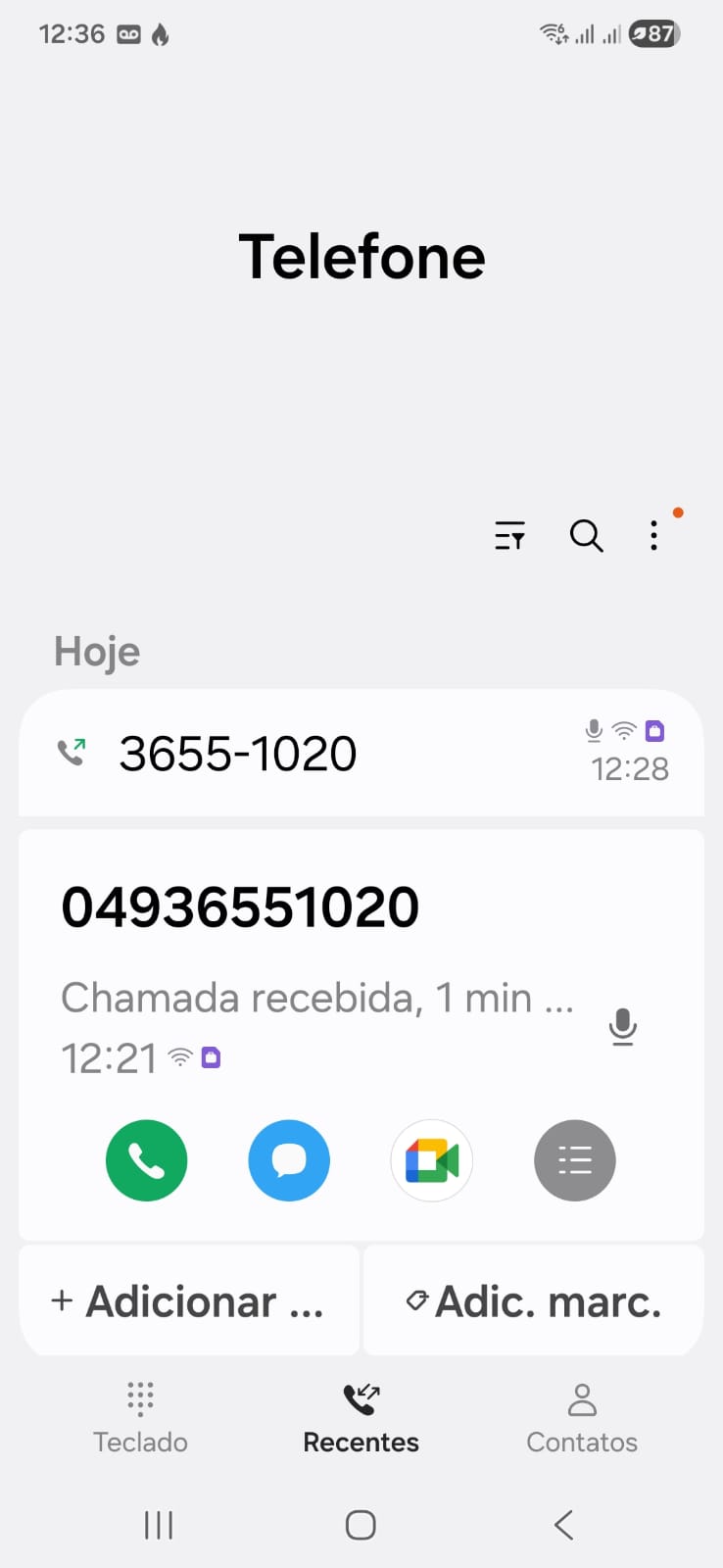Tap the Adicionar button
The image size is (723, 1568).
tap(189, 1301)
